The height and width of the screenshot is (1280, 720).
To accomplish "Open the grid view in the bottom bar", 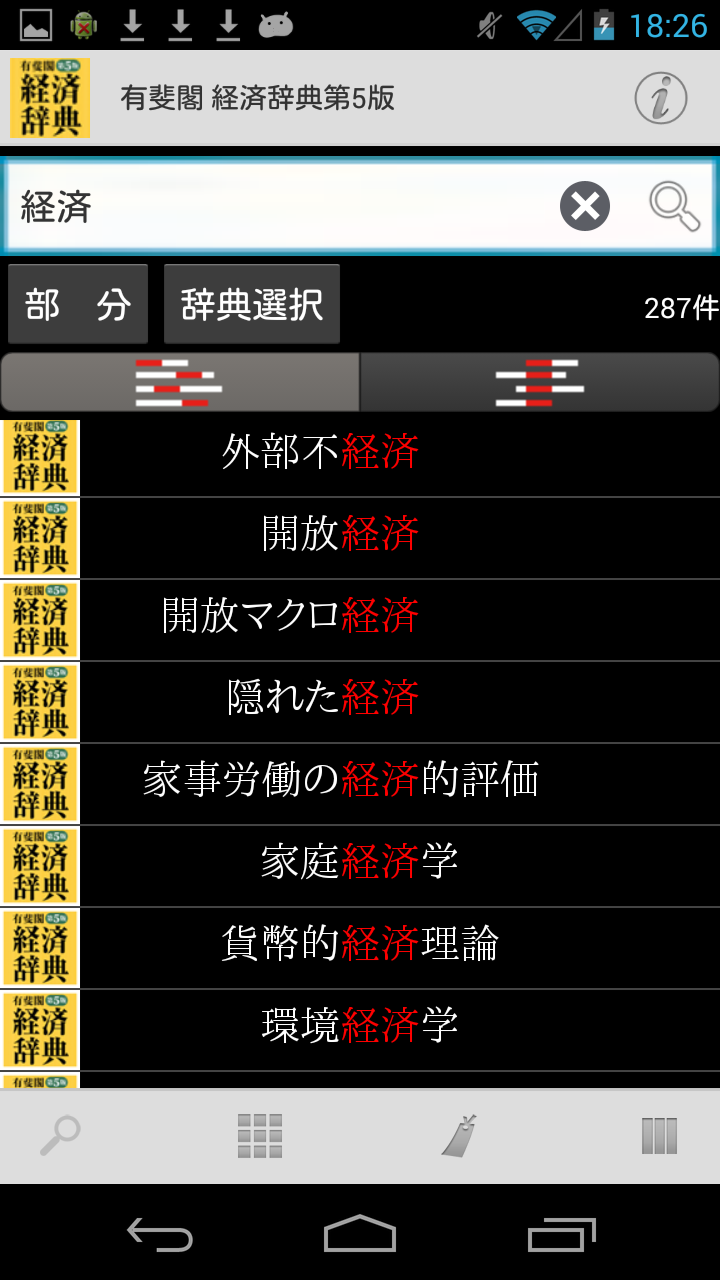I will pyautogui.click(x=260, y=1136).
